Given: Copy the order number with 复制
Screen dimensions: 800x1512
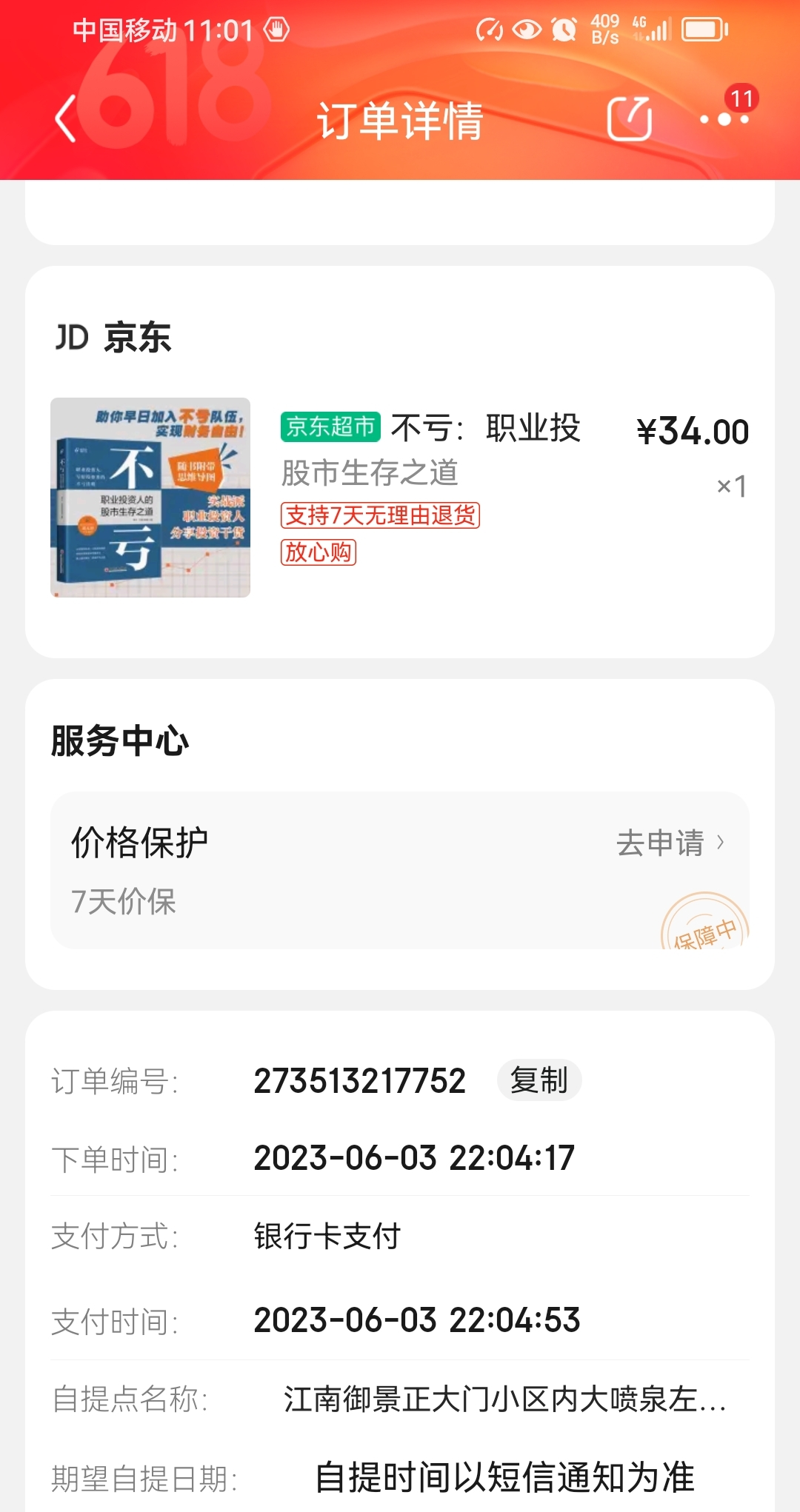Looking at the screenshot, I should tap(539, 1080).
